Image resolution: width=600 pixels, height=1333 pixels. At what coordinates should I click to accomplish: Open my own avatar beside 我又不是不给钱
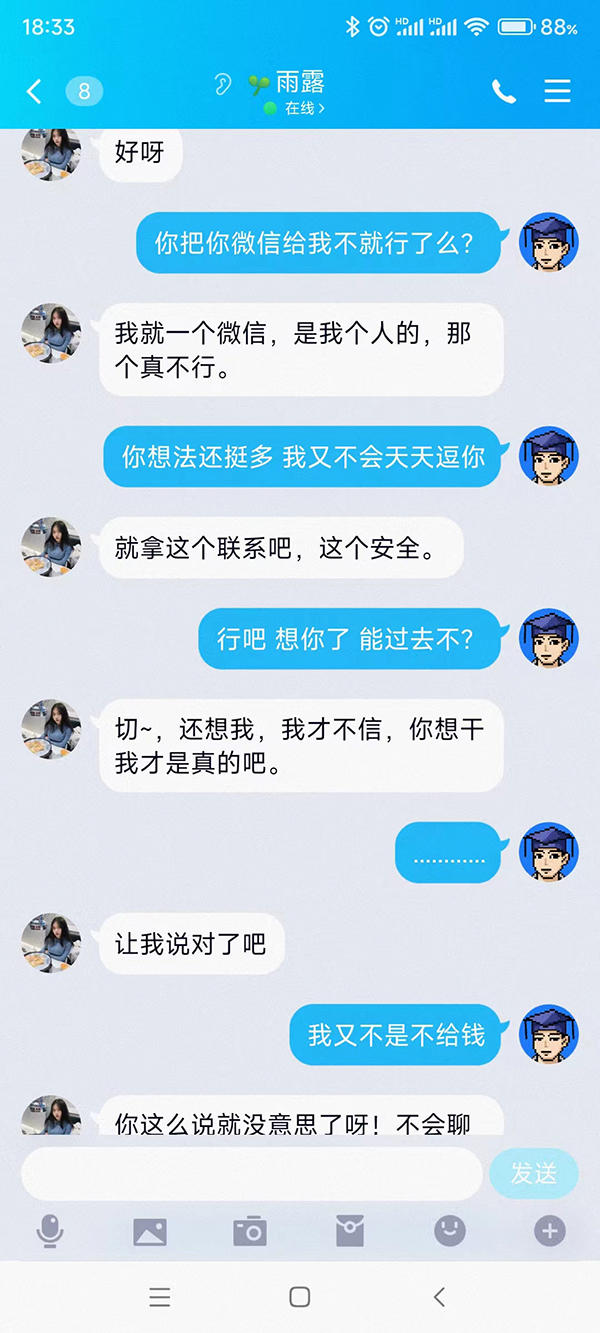pos(548,1034)
